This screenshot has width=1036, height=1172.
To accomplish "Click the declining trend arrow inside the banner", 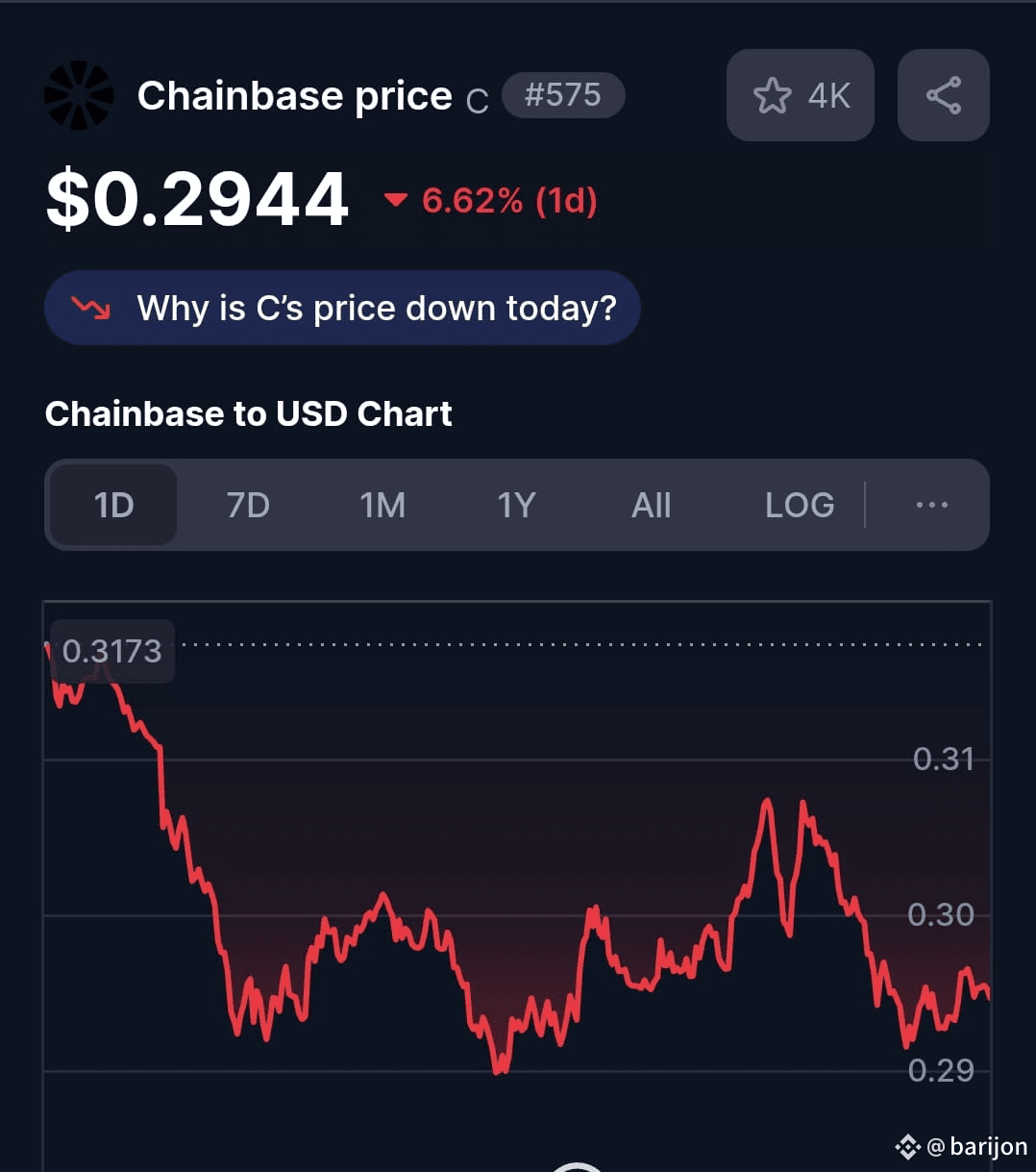I will (x=91, y=308).
